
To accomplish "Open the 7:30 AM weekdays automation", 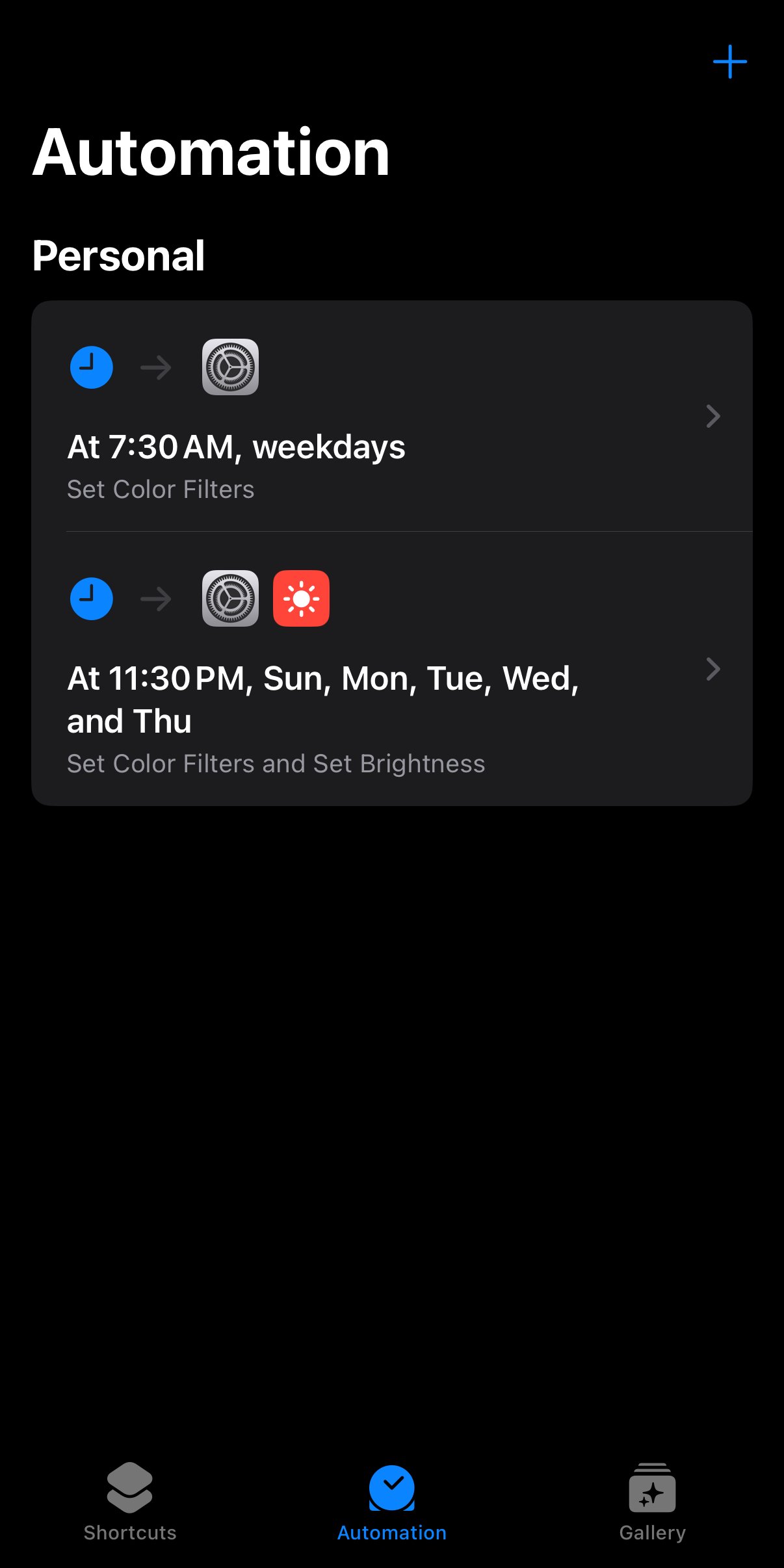I will (391, 417).
